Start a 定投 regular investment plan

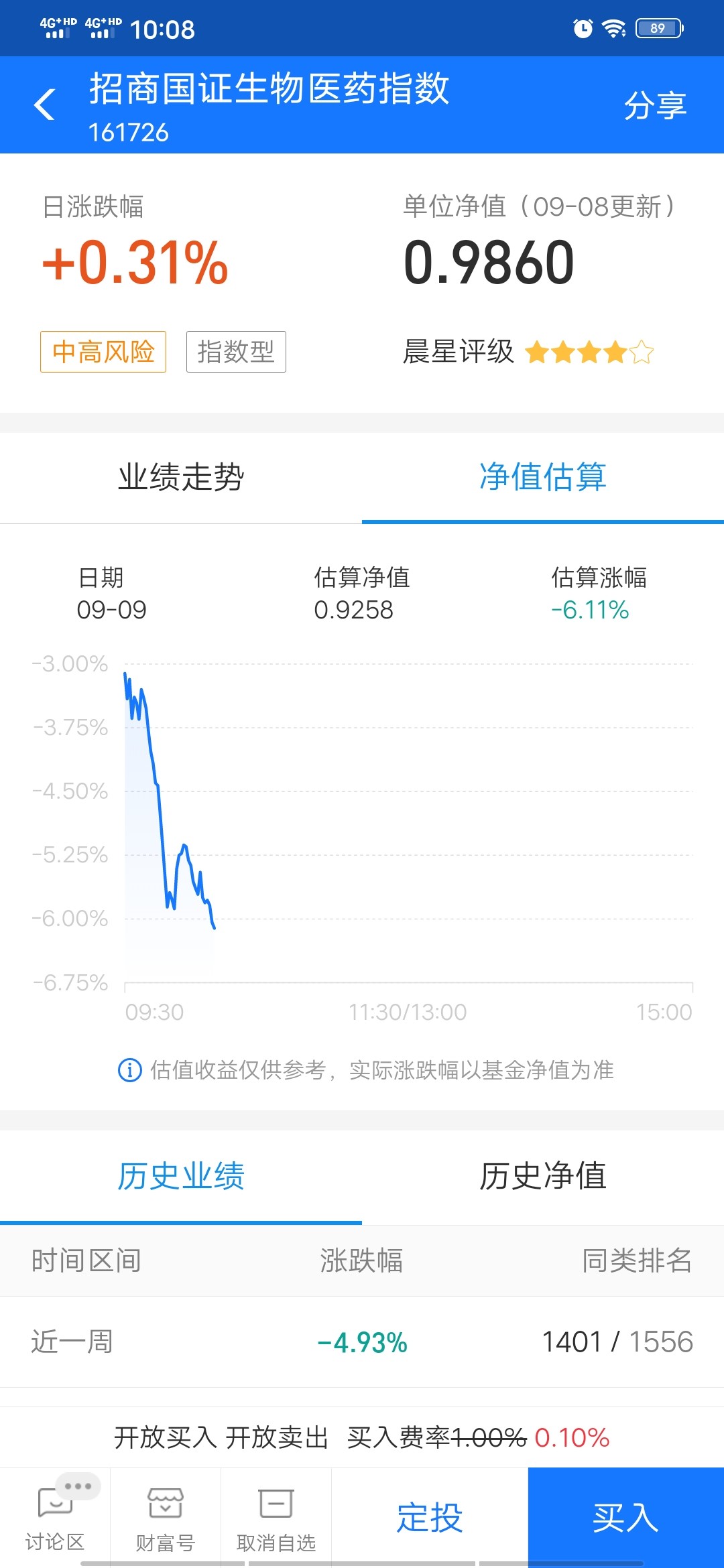pos(430,1517)
